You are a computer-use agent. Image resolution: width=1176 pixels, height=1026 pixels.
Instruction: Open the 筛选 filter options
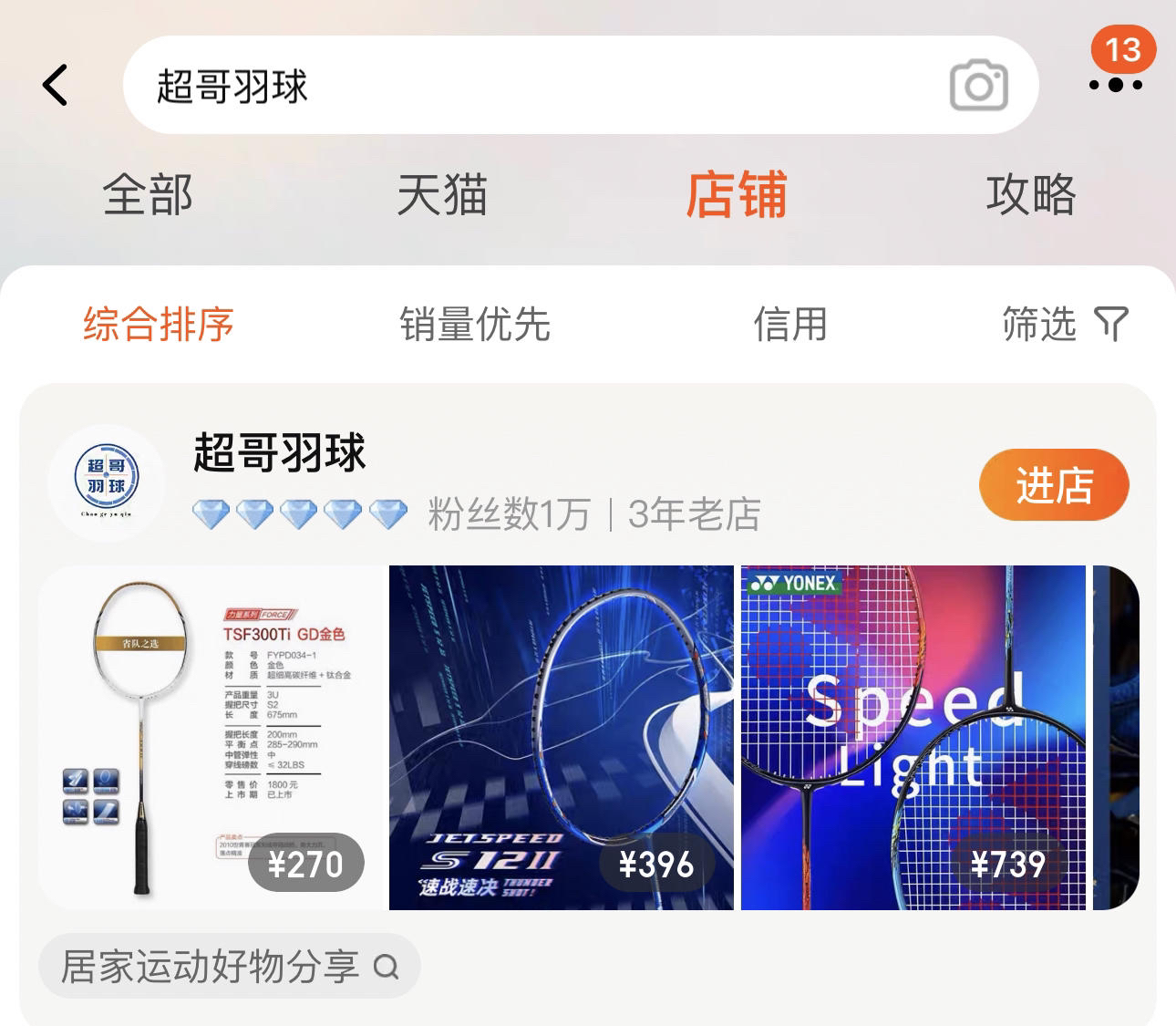[x=1064, y=325]
